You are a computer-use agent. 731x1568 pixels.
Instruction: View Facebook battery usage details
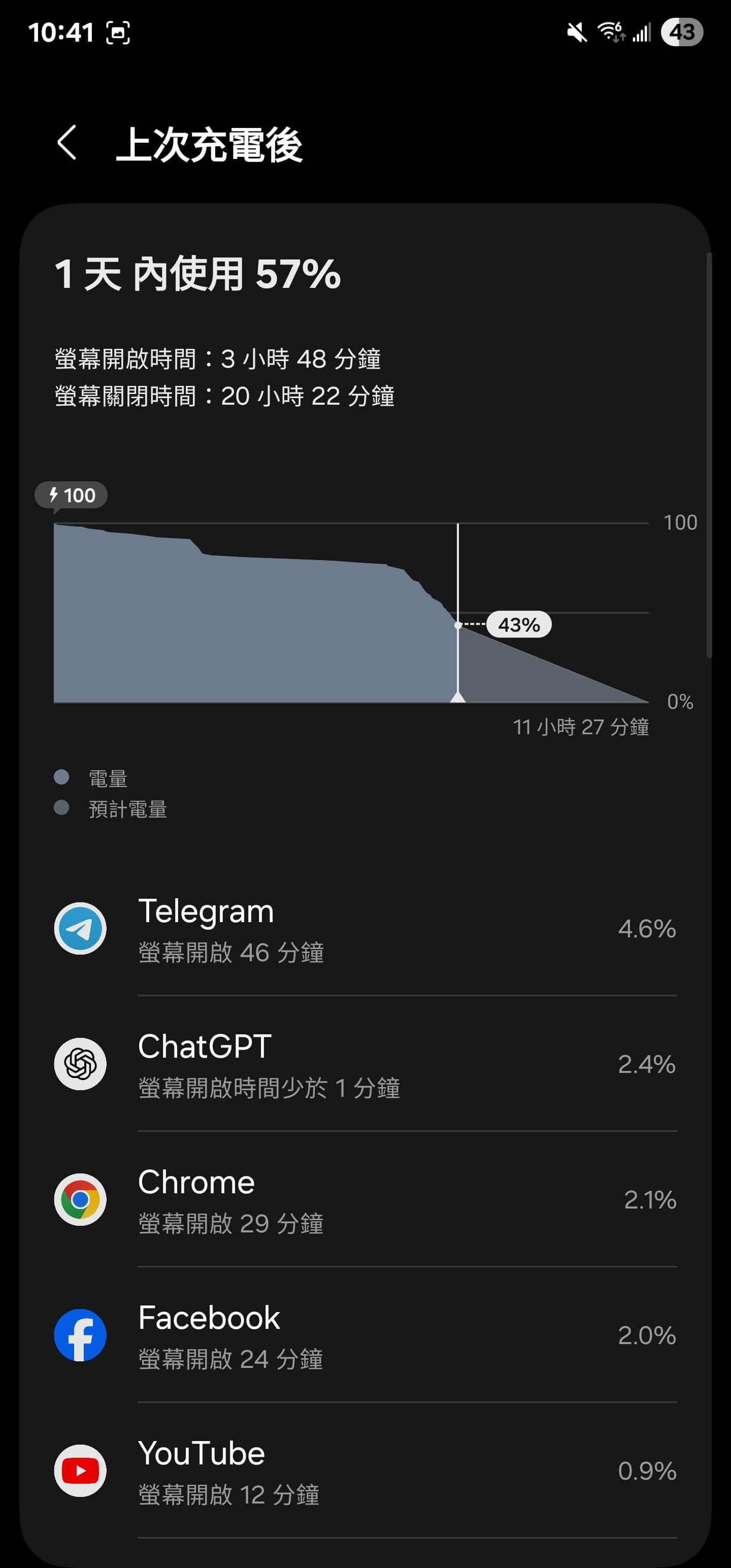pos(365,1335)
